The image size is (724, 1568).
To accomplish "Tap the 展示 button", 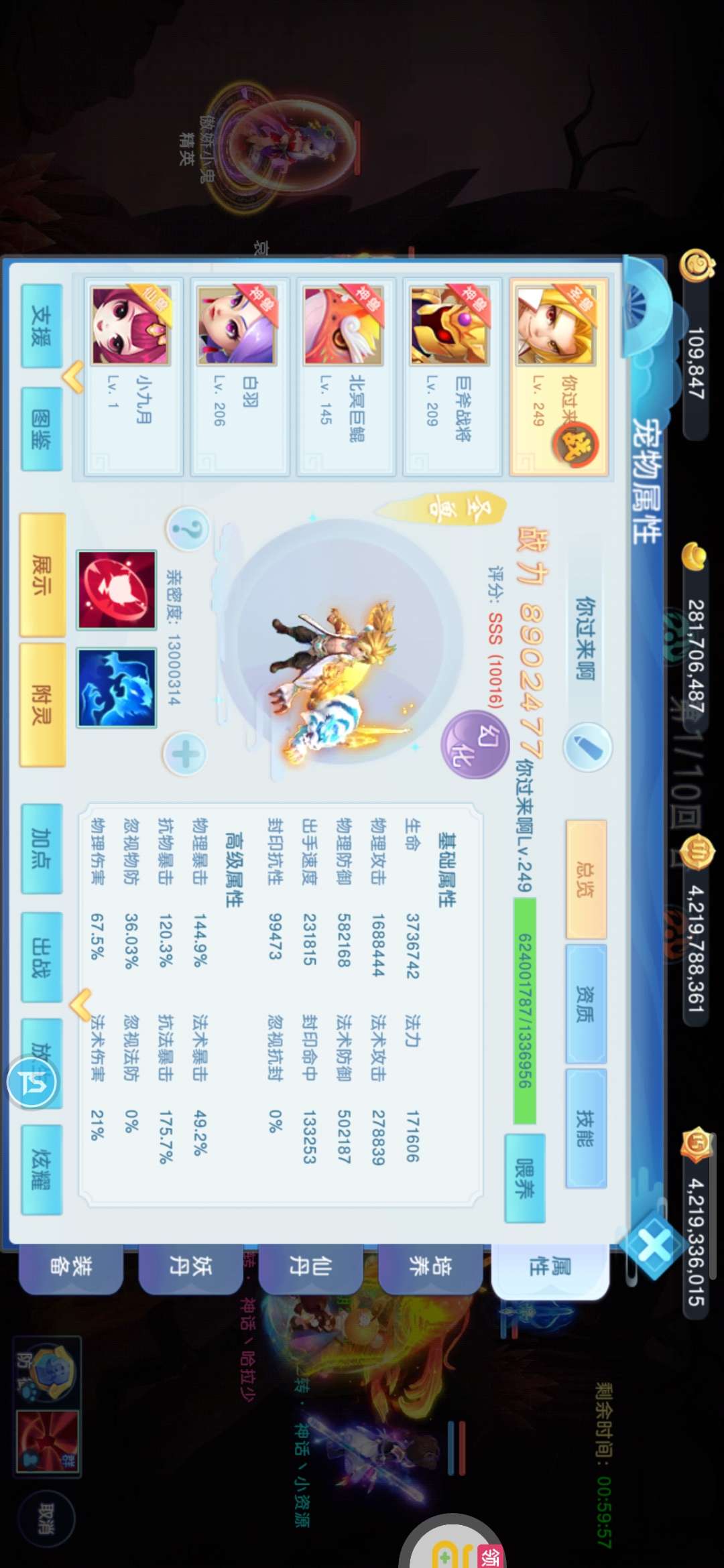I will coord(42,574).
